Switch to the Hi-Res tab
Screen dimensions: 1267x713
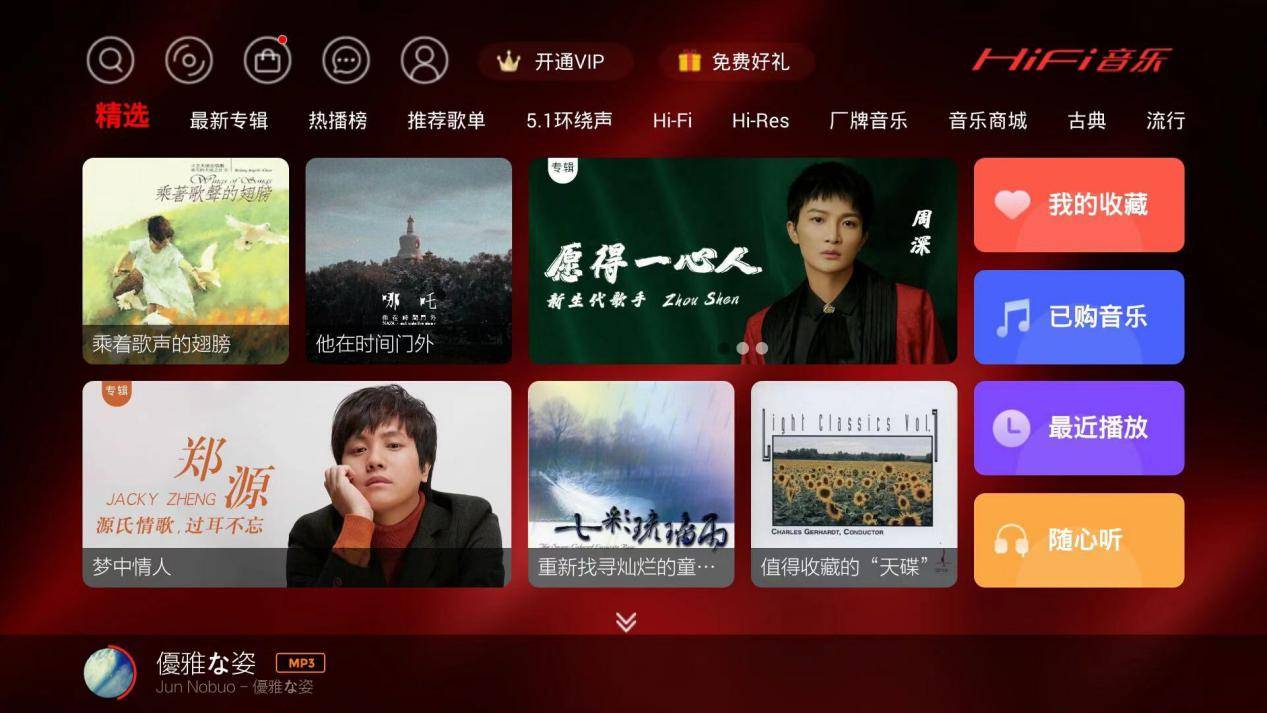coord(760,121)
